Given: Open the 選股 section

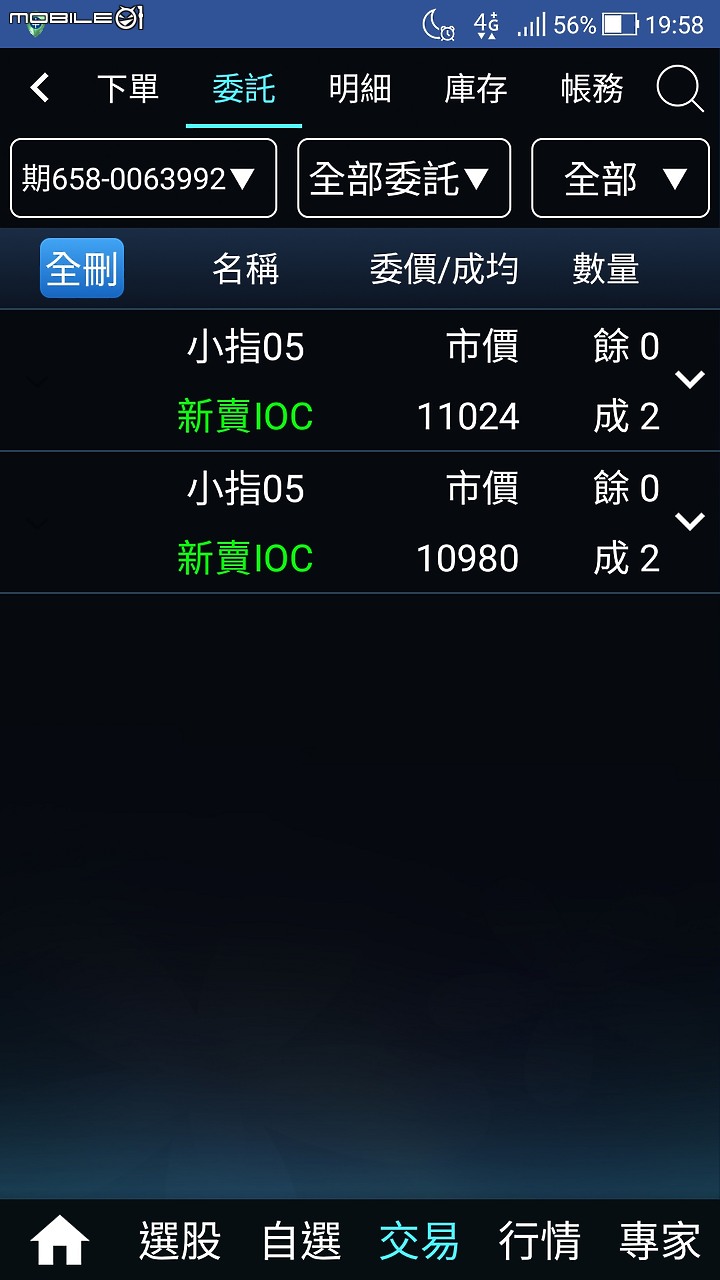Looking at the screenshot, I should click(x=180, y=1242).
